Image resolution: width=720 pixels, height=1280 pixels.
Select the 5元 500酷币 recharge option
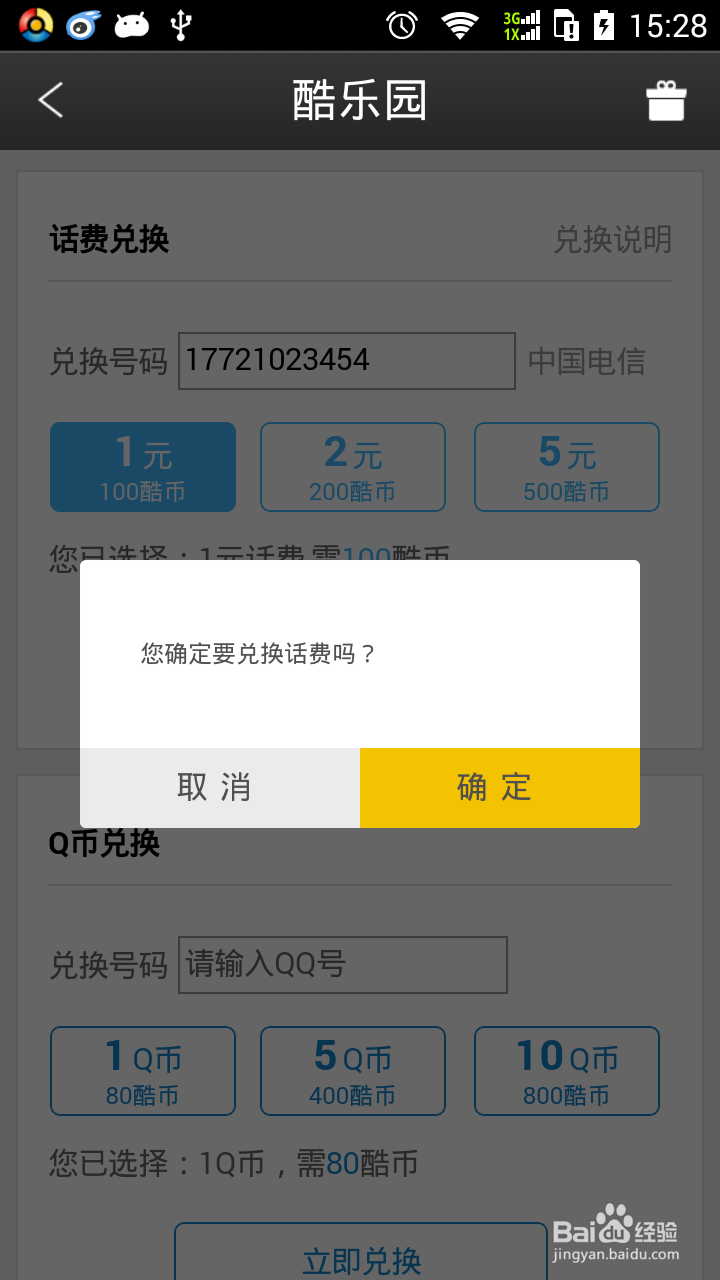pos(566,467)
